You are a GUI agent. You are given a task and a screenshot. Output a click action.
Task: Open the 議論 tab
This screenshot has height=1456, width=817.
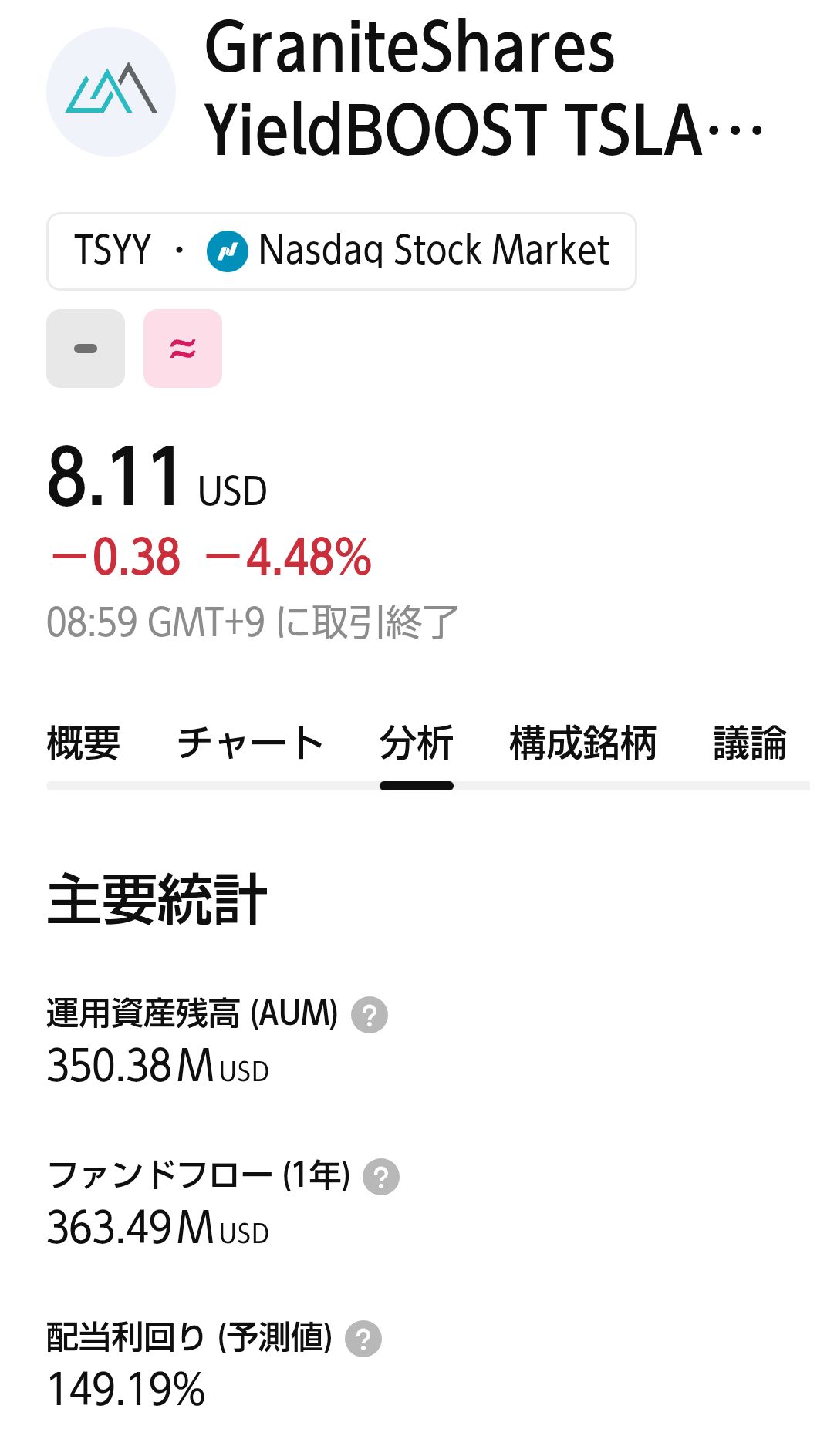[x=749, y=743]
